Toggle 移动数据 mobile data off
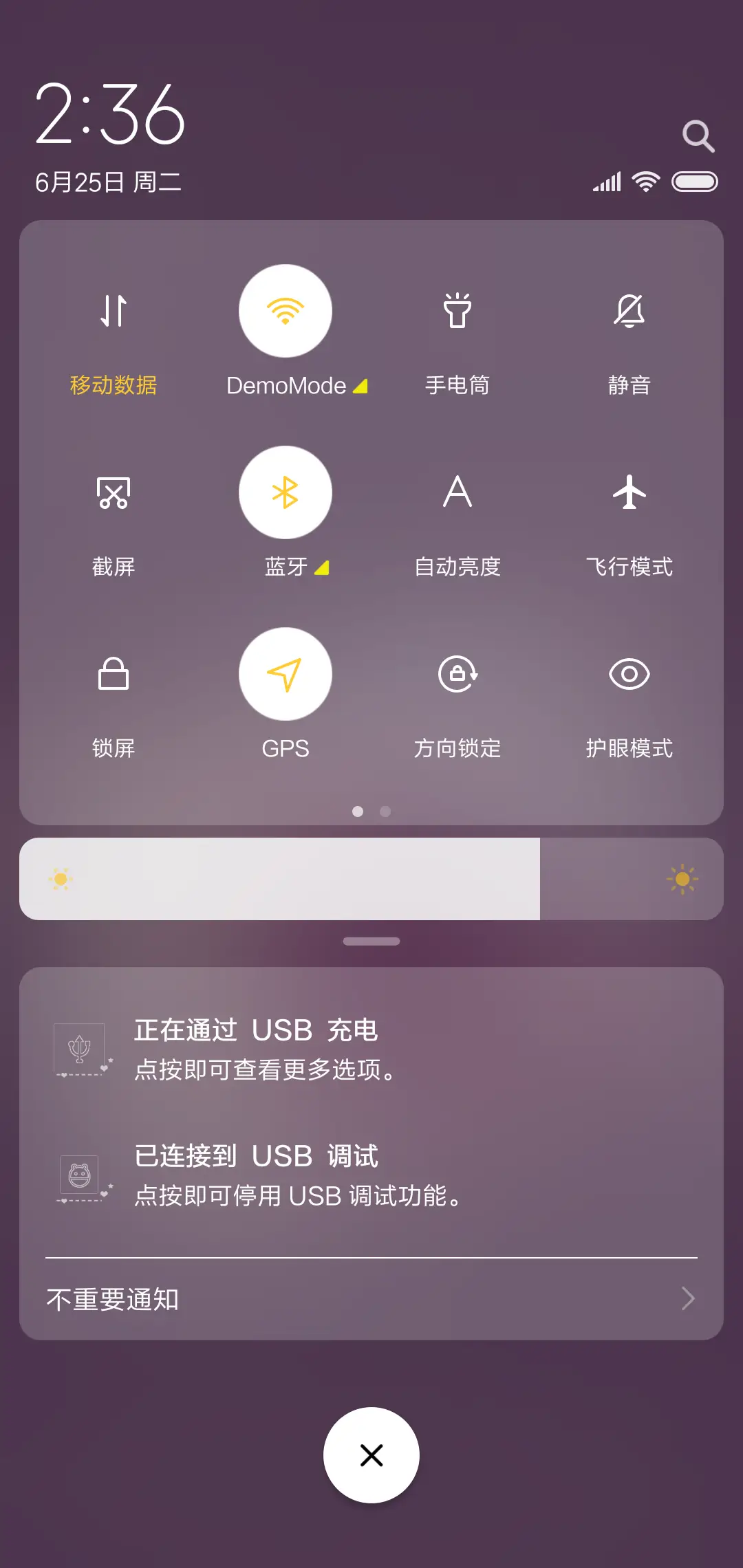The height and width of the screenshot is (1568, 743). point(114,311)
